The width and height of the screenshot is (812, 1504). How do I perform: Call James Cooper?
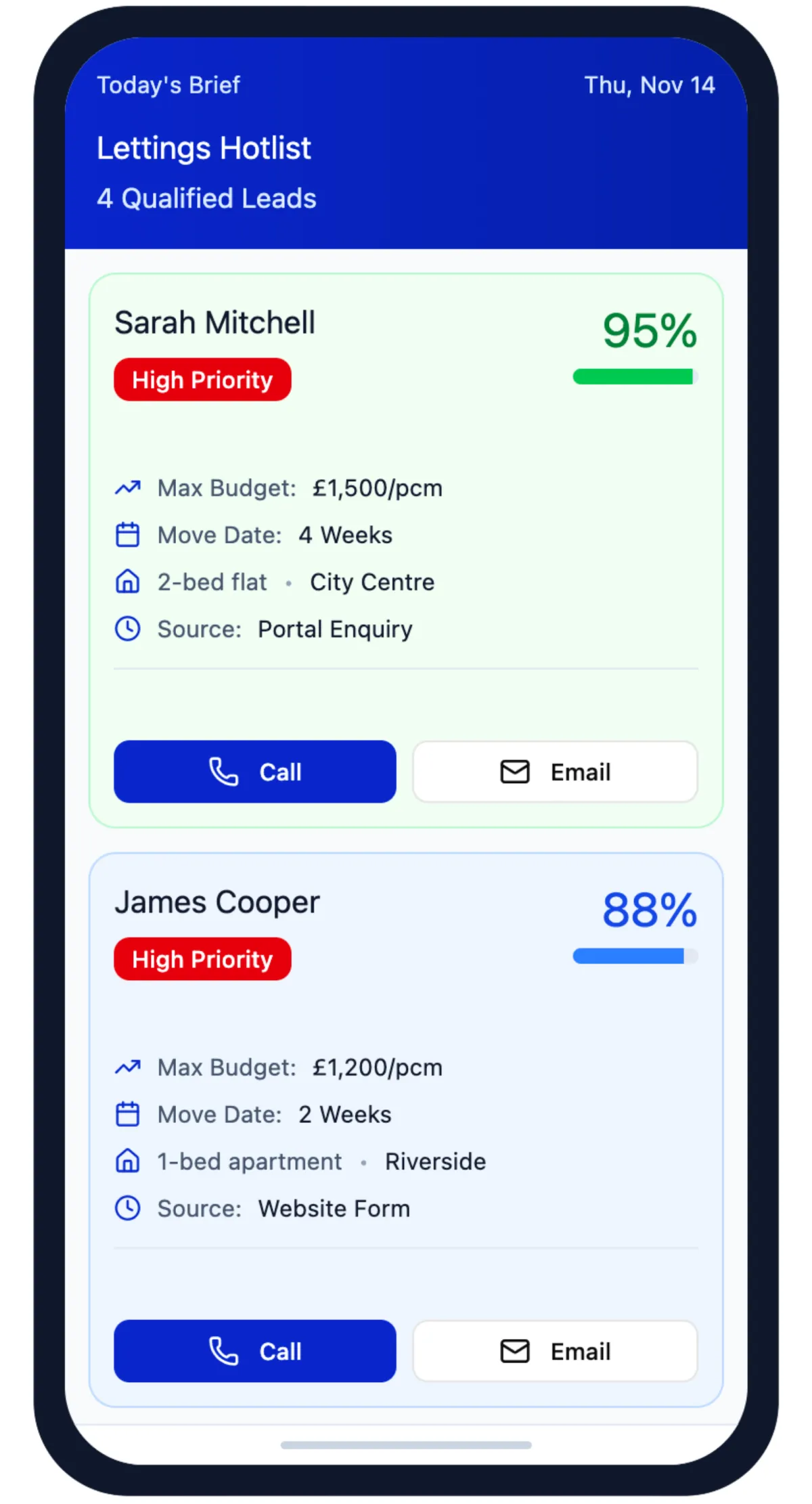(x=254, y=1351)
